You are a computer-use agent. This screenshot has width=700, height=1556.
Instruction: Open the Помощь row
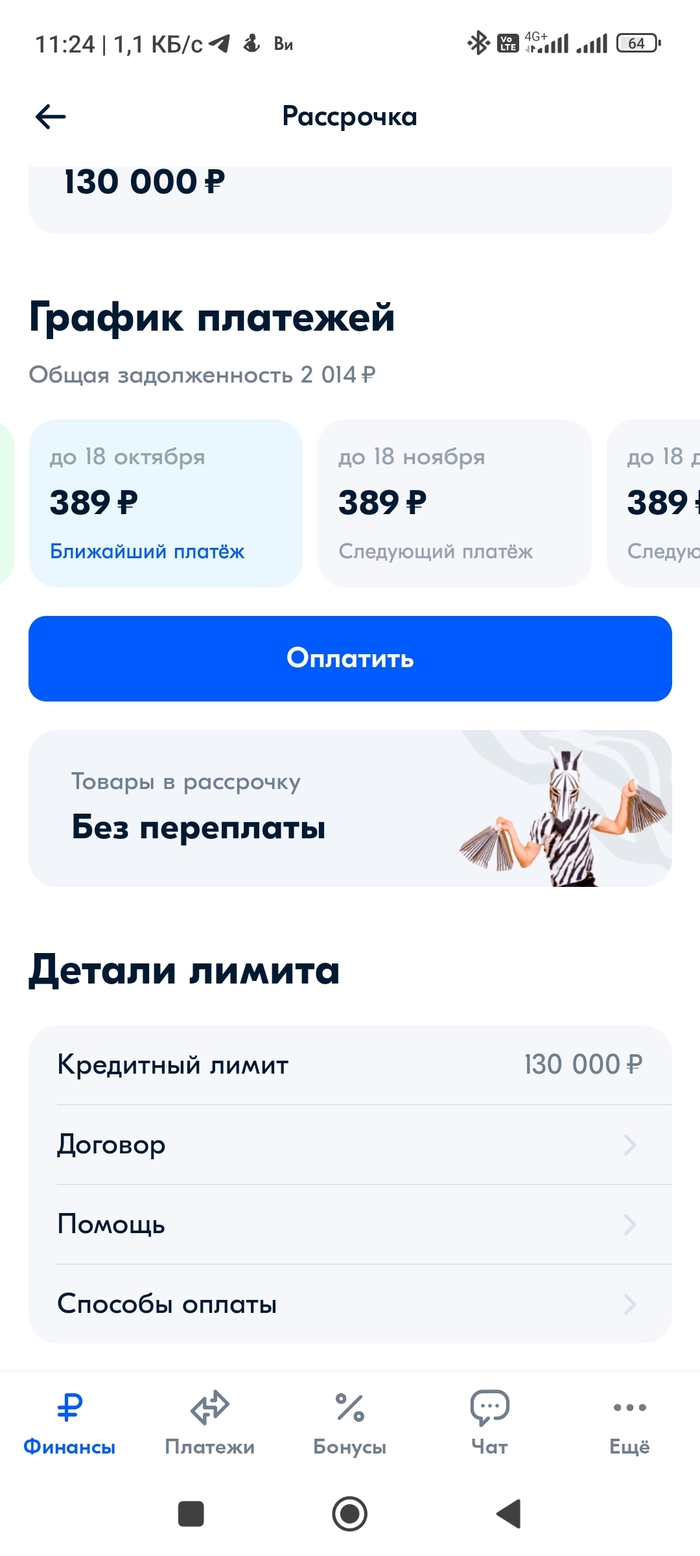350,1224
